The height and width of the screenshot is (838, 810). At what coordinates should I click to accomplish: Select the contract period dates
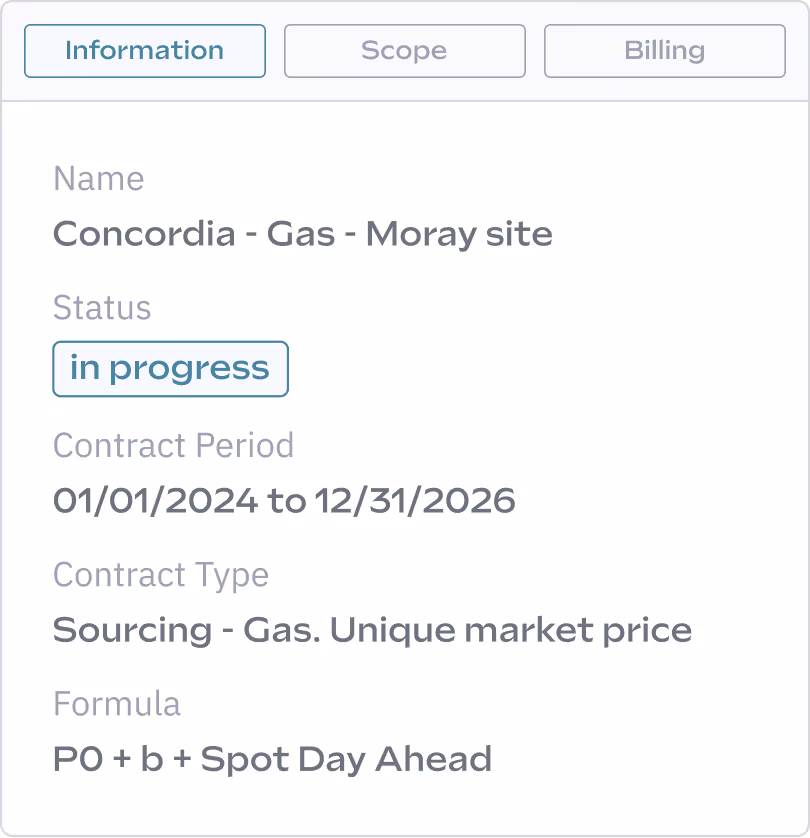click(x=283, y=500)
